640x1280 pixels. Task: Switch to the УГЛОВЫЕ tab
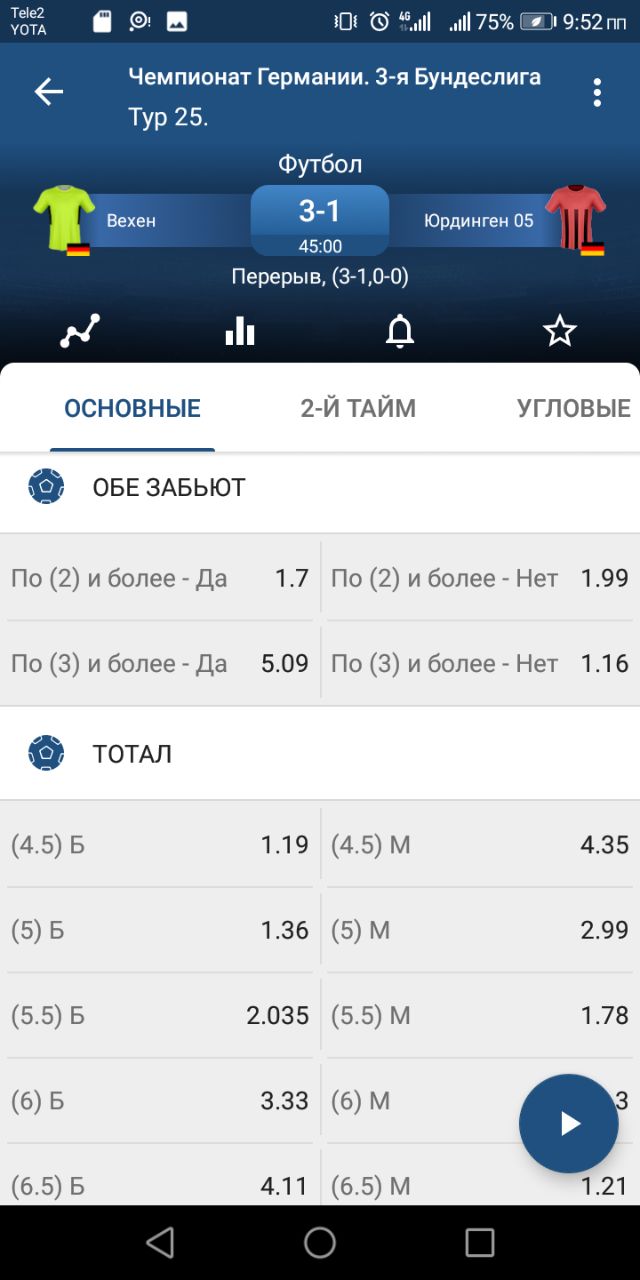point(573,408)
